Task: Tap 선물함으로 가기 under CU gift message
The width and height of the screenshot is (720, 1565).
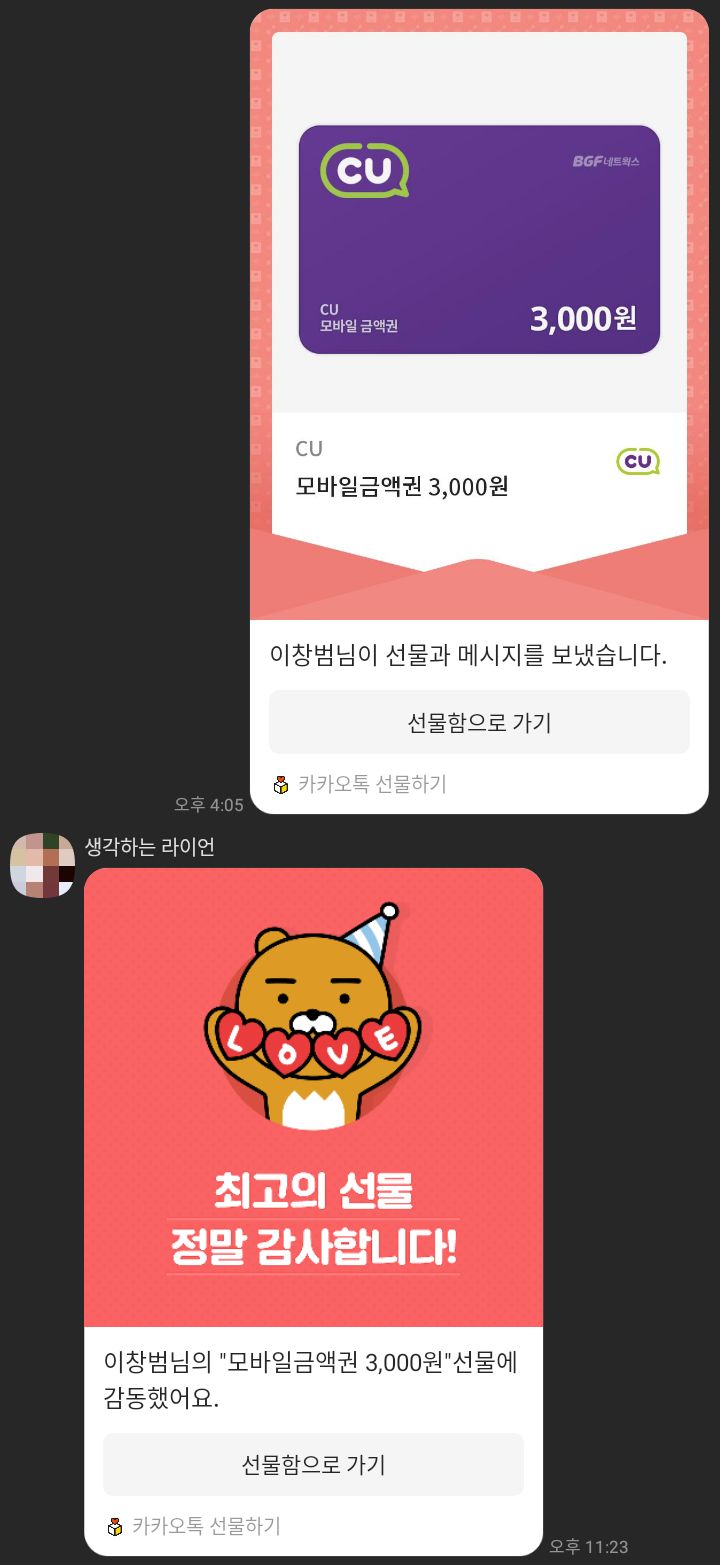Action: pyautogui.click(x=479, y=722)
